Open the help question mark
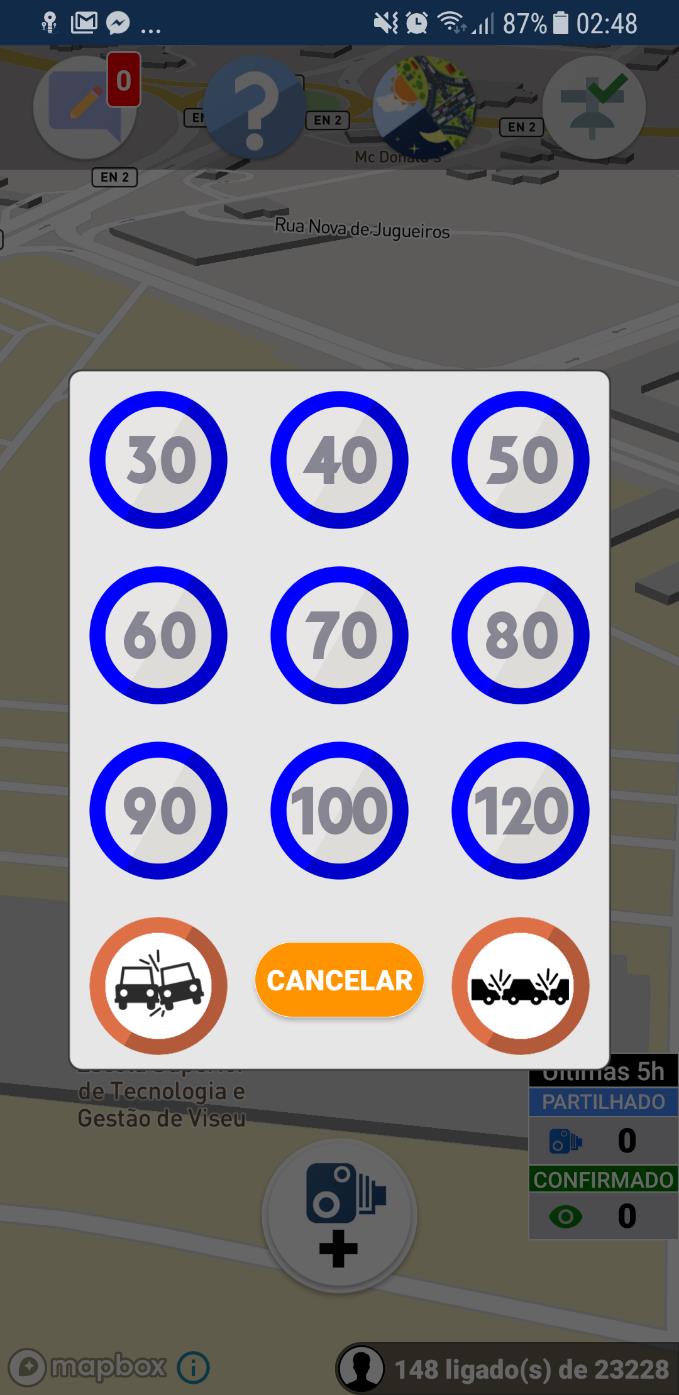Image resolution: width=679 pixels, height=1395 pixels. coord(254,107)
